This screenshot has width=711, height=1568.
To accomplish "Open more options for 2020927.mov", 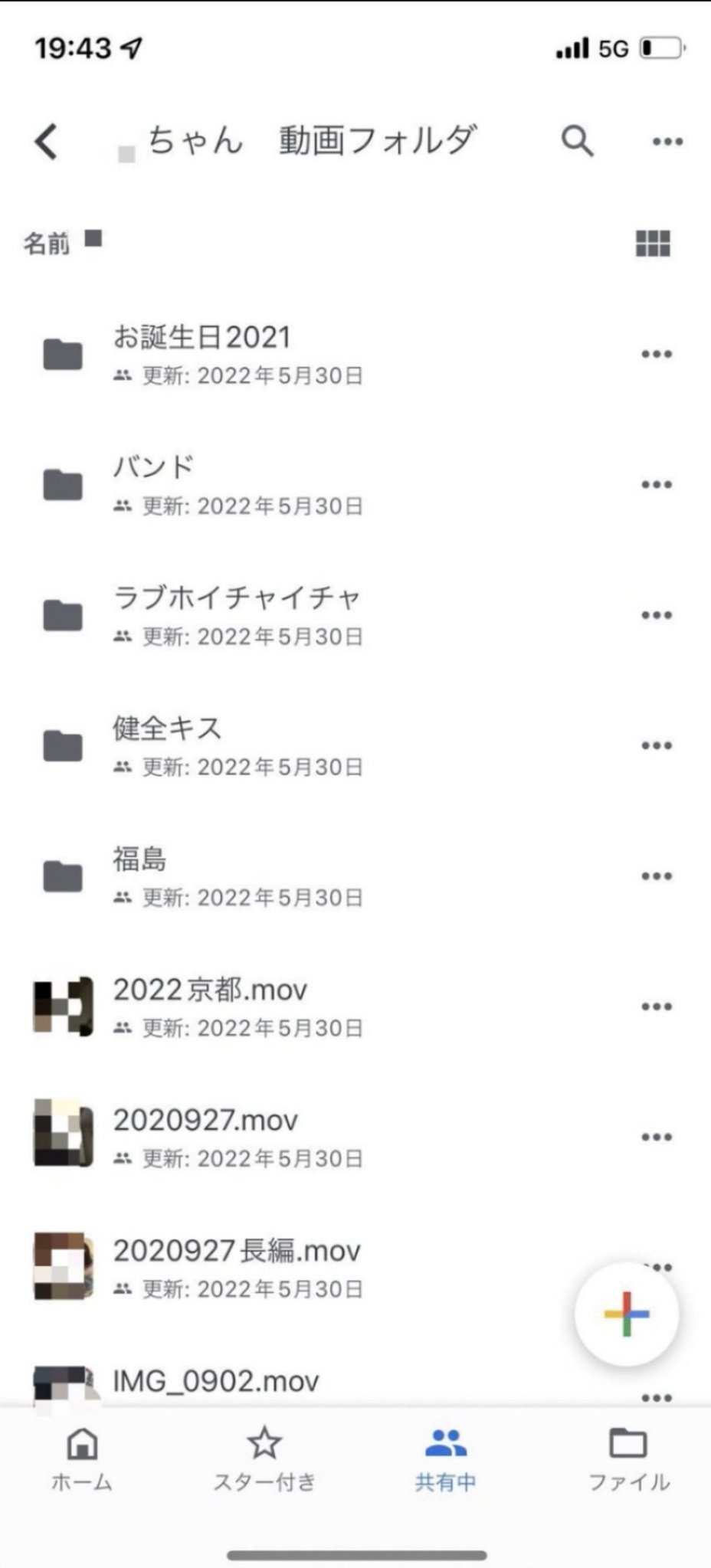I will 656,1137.
